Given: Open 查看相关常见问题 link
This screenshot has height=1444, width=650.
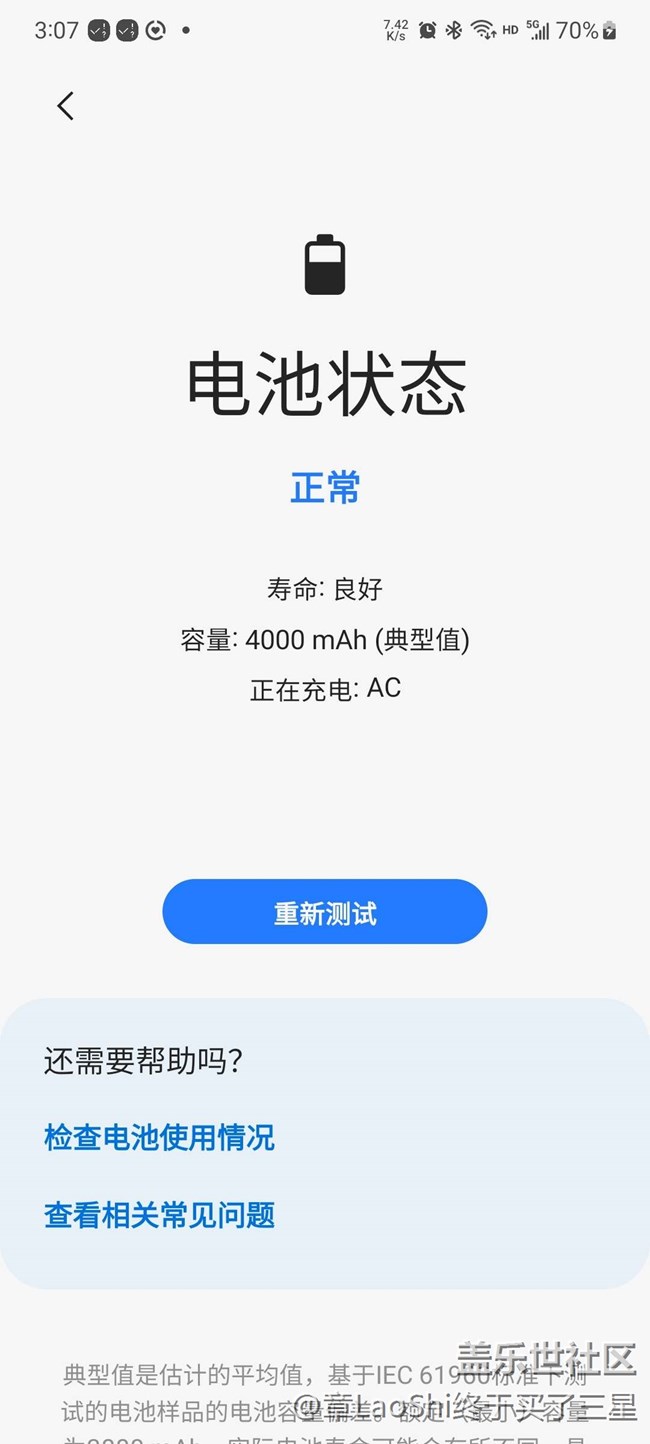Looking at the screenshot, I should pyautogui.click(x=159, y=1215).
